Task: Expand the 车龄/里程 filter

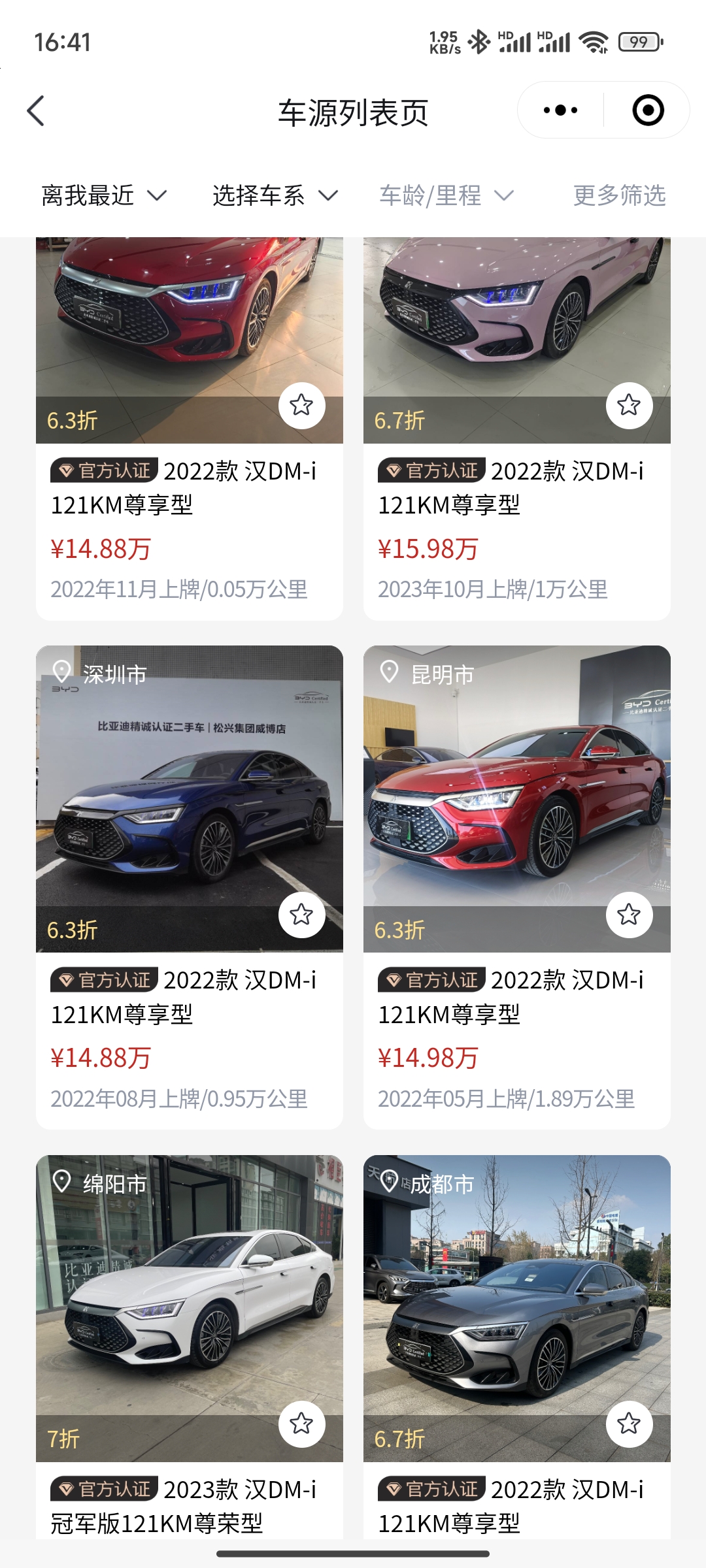Action: pos(446,195)
